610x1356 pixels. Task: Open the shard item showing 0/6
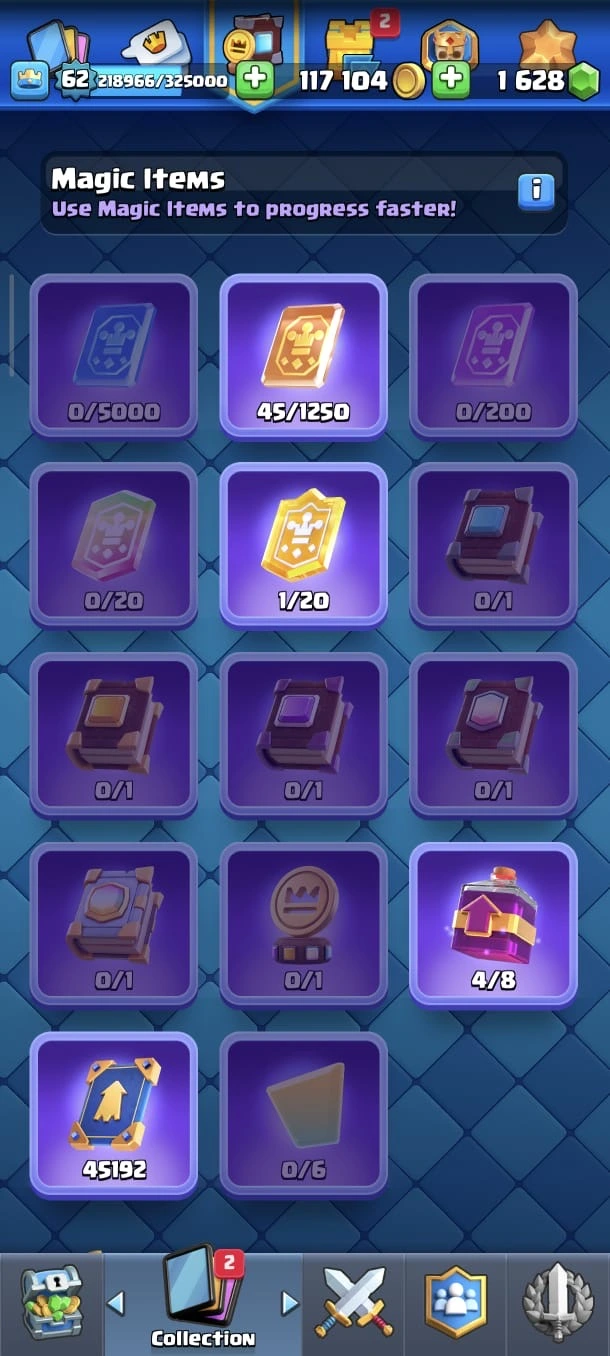(x=303, y=1113)
